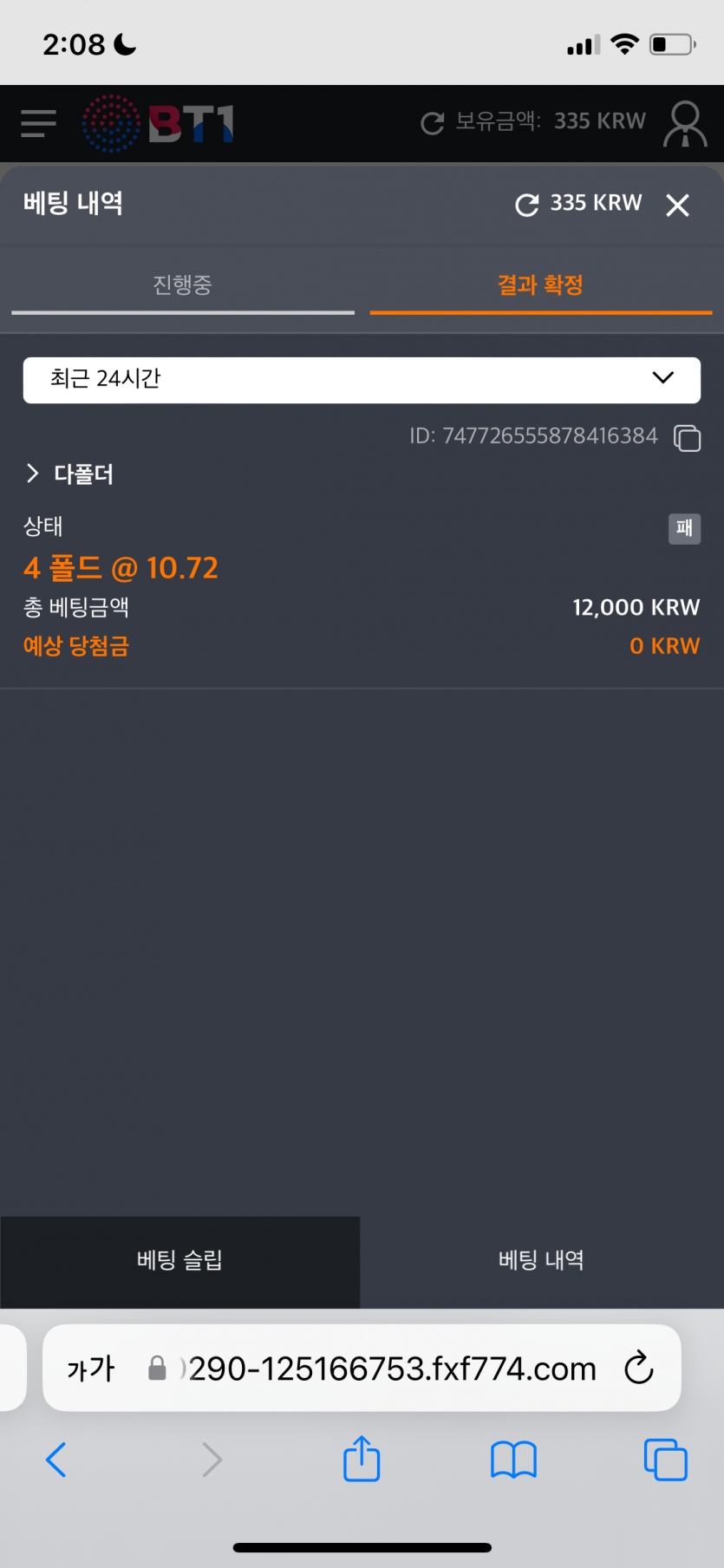Open the 베팅 내역 bottom tab
This screenshot has height=1568, width=724.
point(541,1260)
